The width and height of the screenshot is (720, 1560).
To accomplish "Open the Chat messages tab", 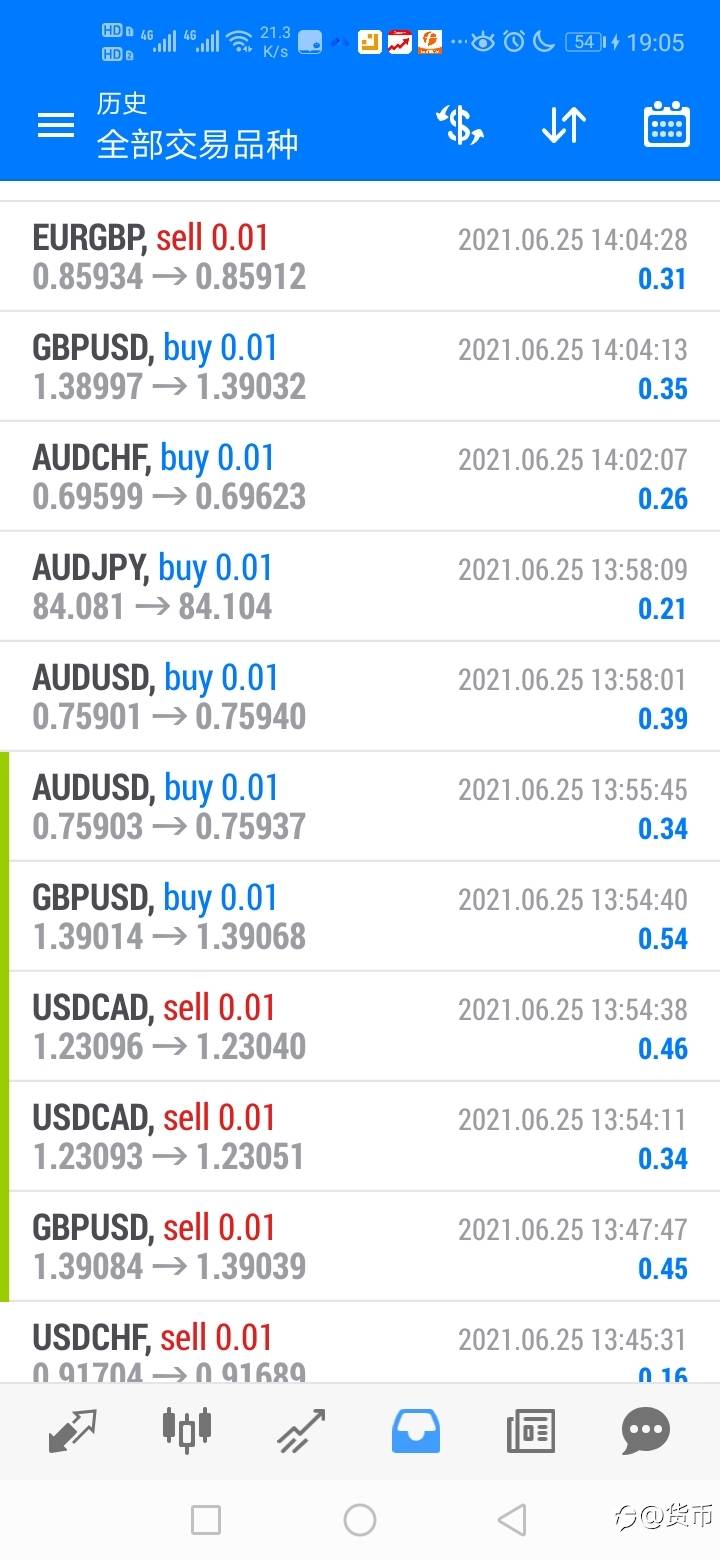I will coord(645,1430).
